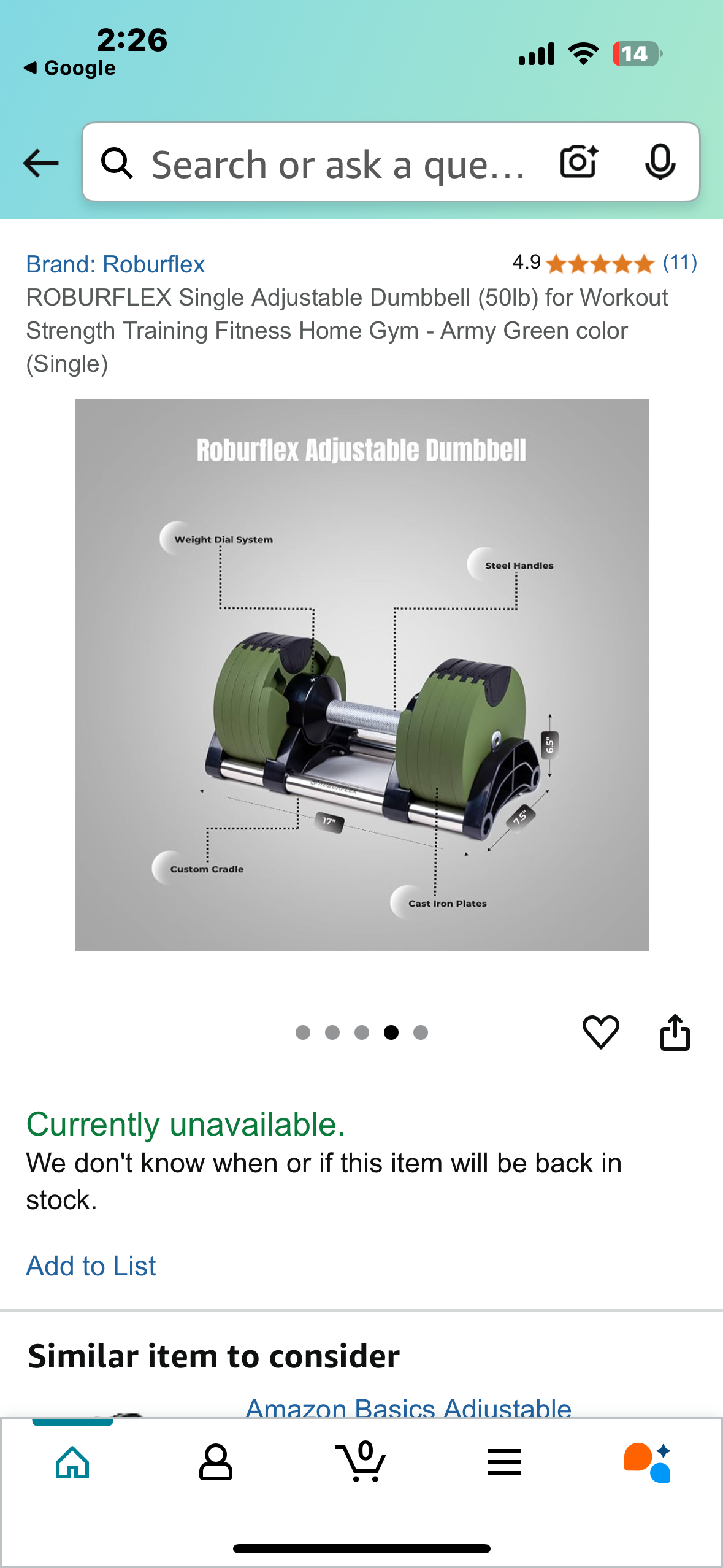Image resolution: width=723 pixels, height=1568 pixels.
Task: Open the Roburflex brand link
Action: [115, 264]
